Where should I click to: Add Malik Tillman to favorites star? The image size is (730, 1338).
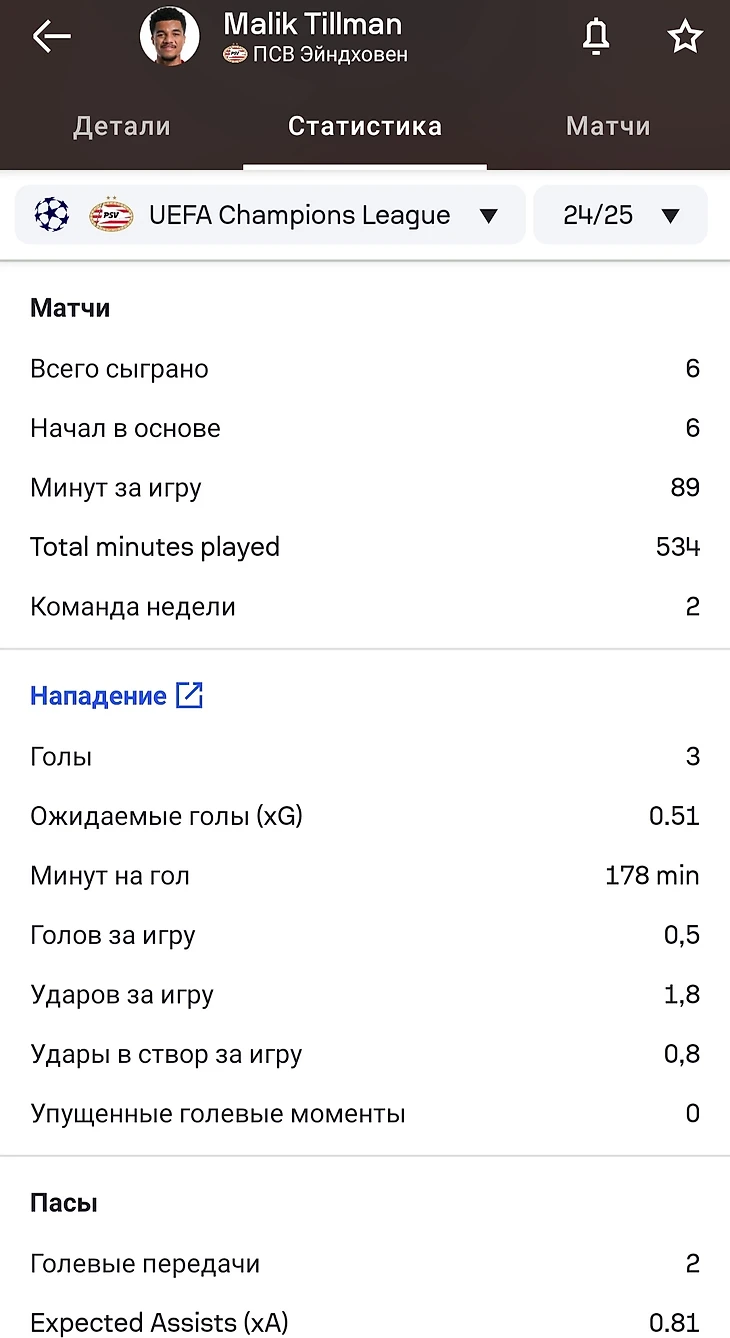pyautogui.click(x=685, y=37)
